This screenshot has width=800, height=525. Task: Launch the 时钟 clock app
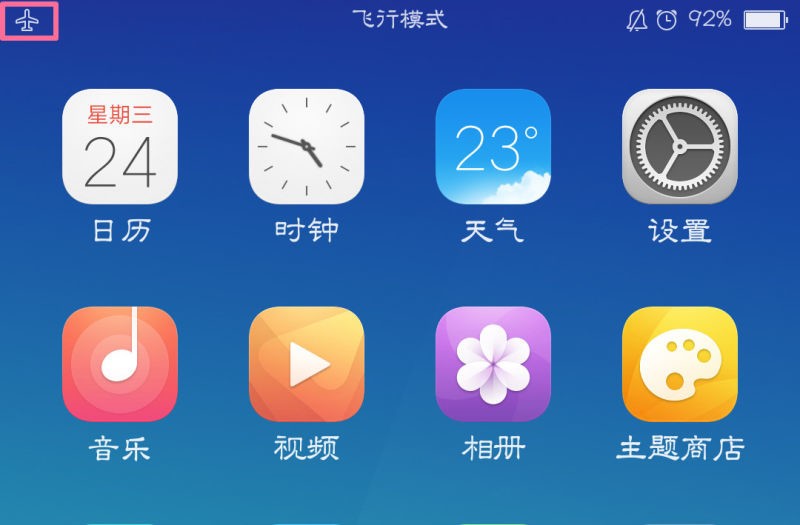[306, 147]
